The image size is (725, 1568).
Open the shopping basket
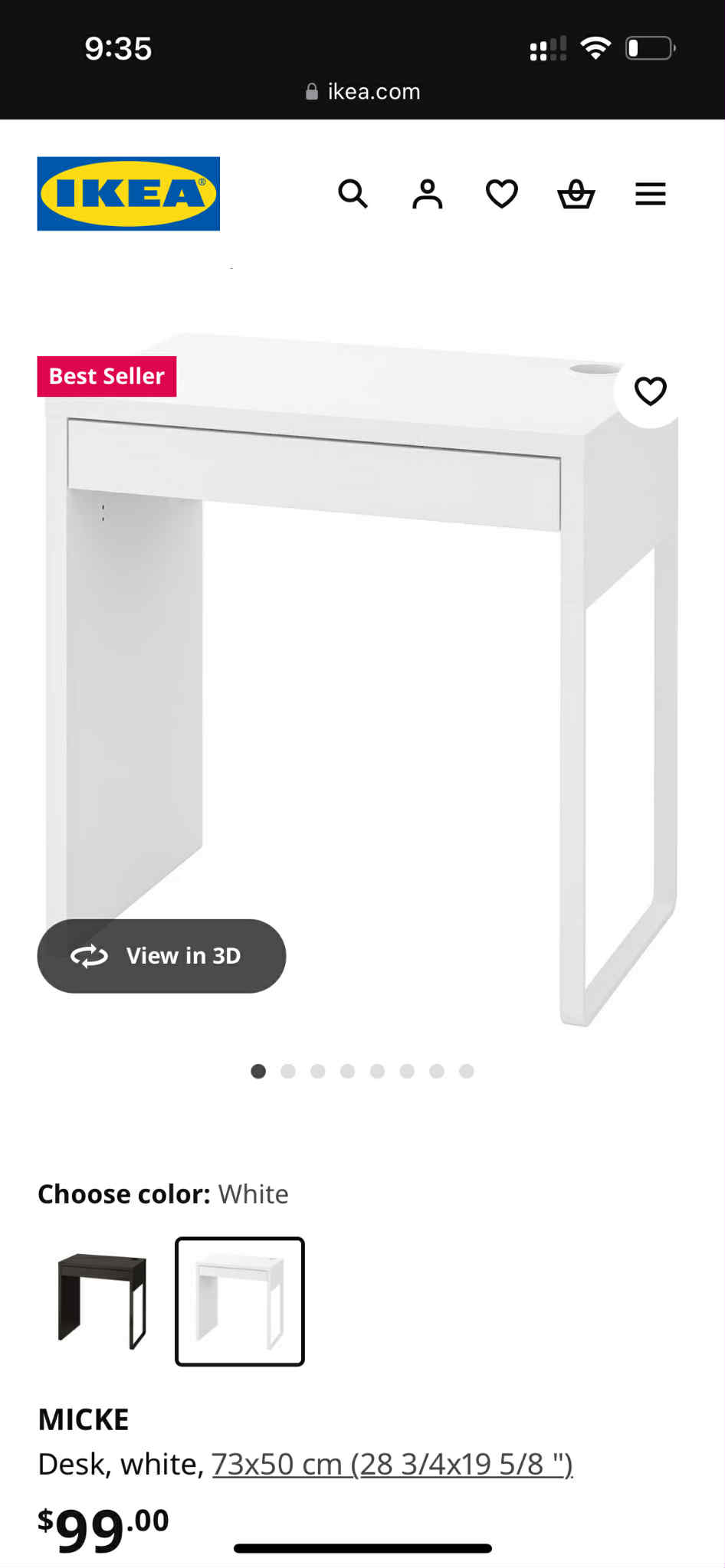(576, 194)
